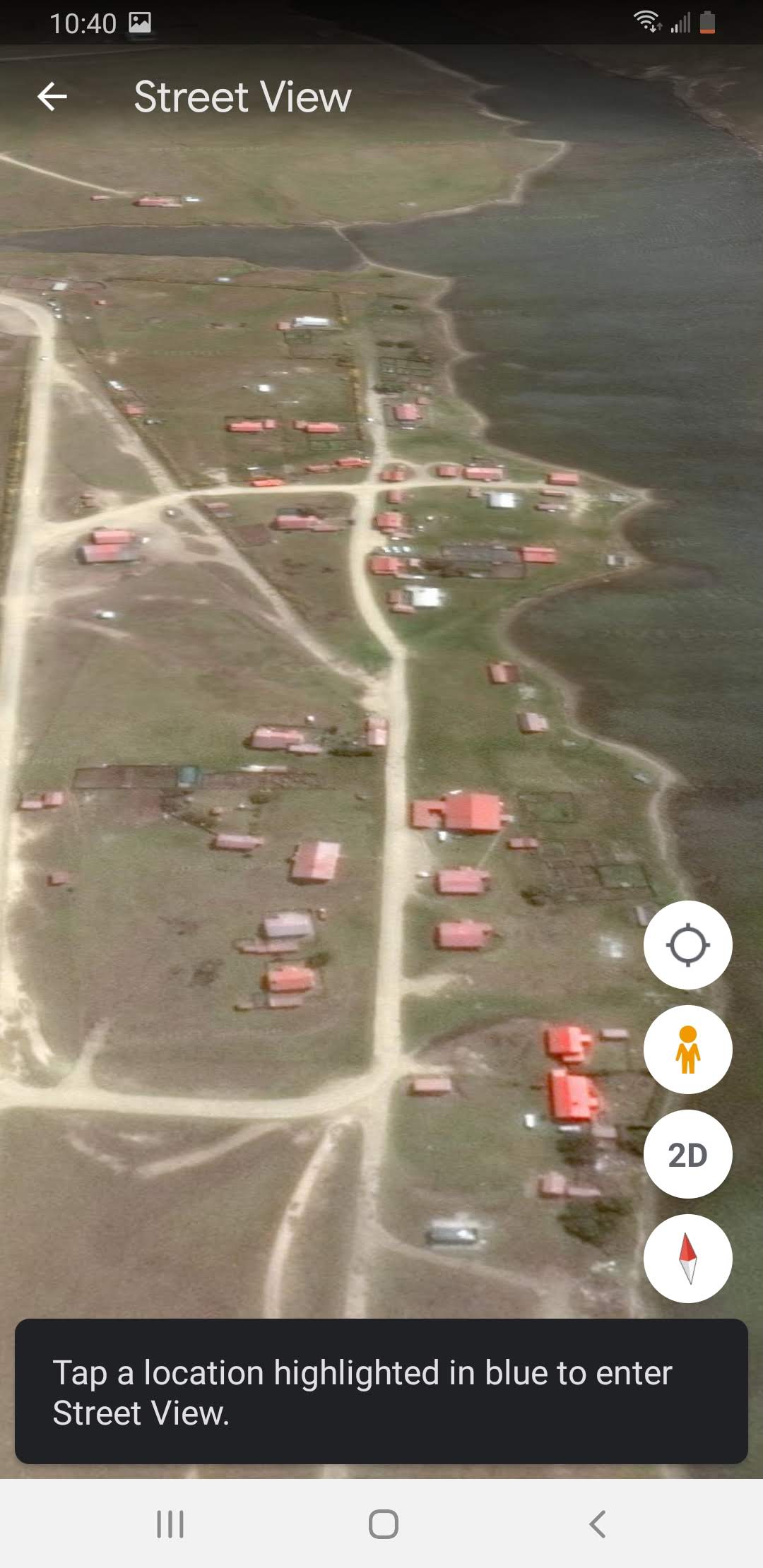Center map on my current location
The height and width of the screenshot is (1568, 763).
tap(687, 945)
